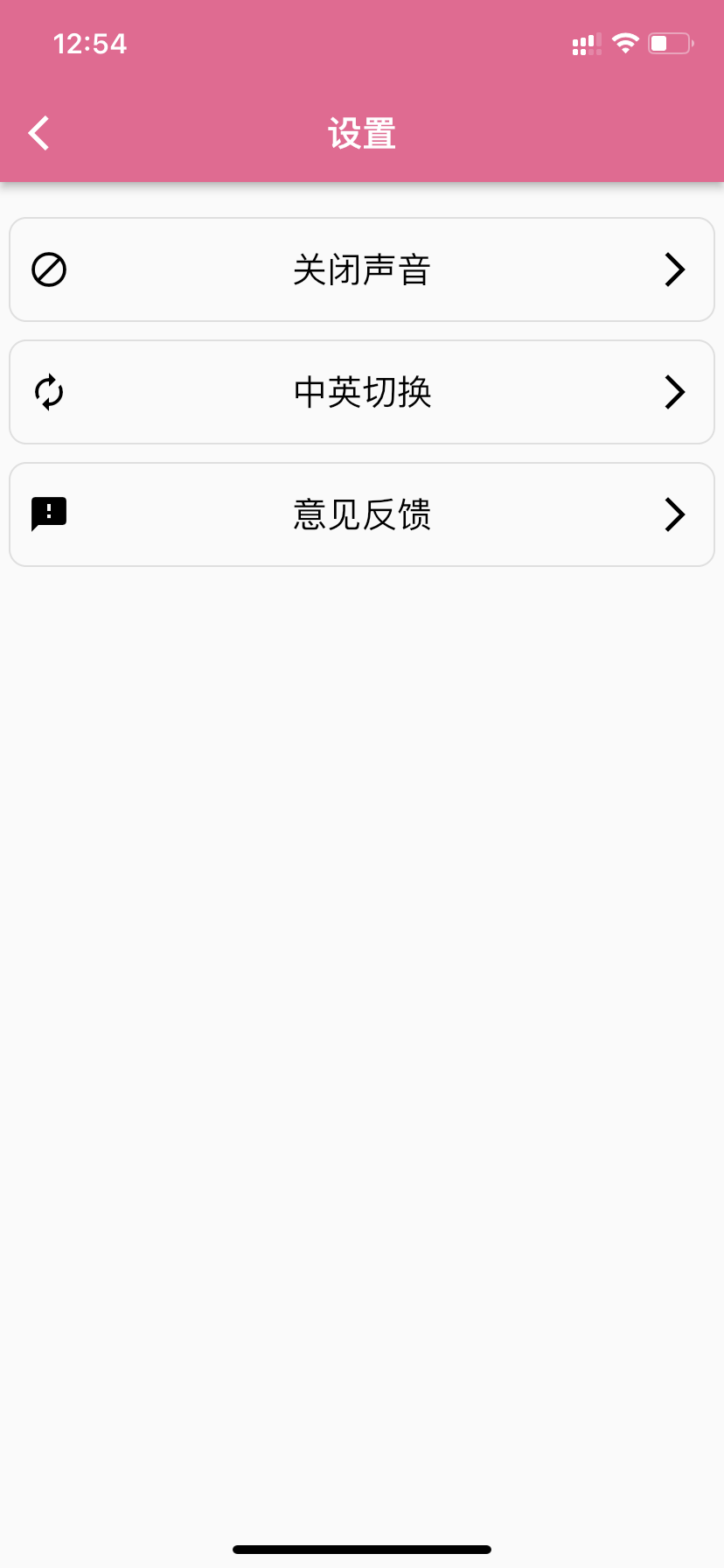Open the 中英切换 chevron arrow
Screen dimensions: 724x1568
pos(674,392)
